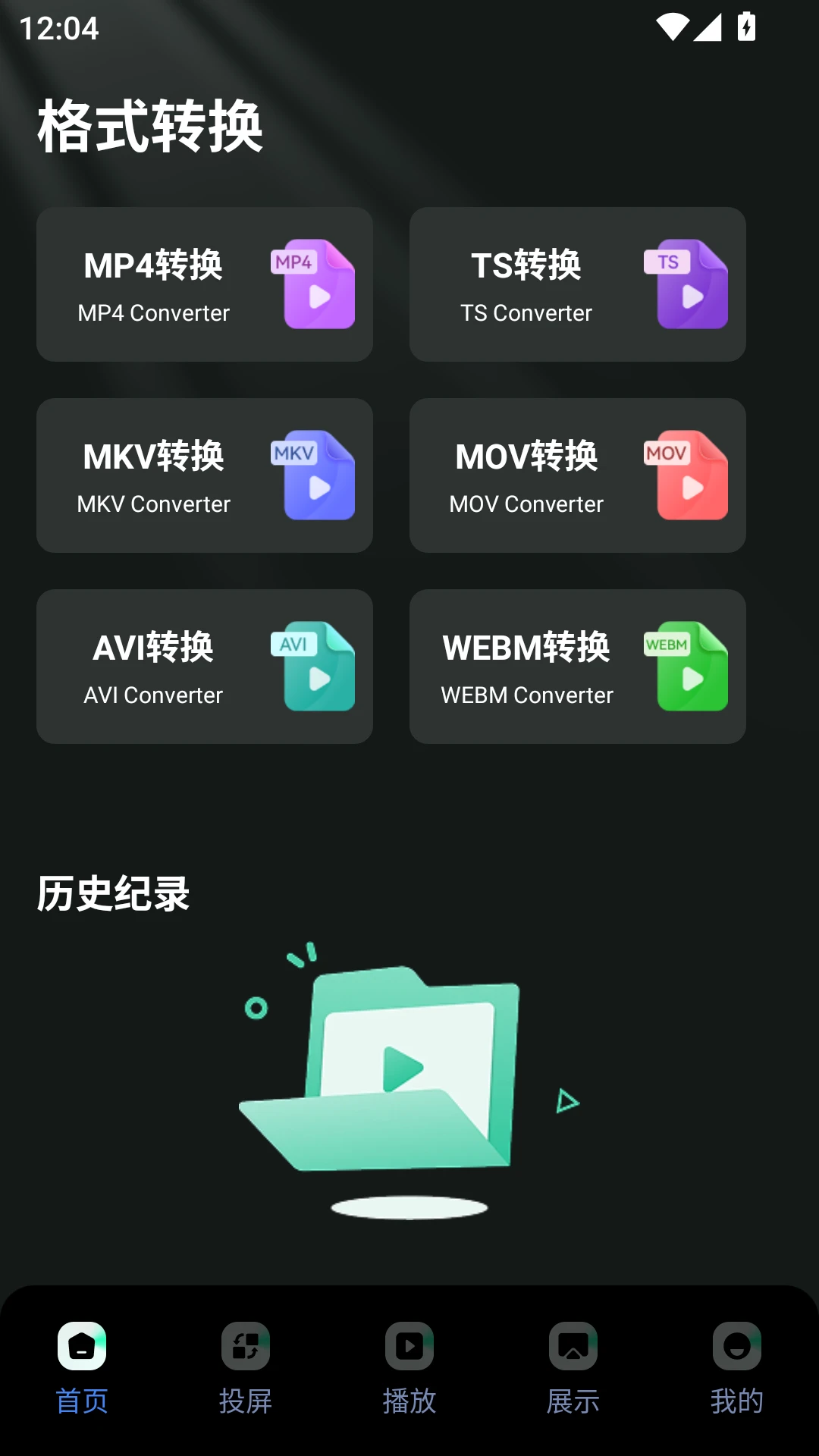Switch to the 播放 tab
Viewport: 819px width, 1456px height.
point(409,1371)
